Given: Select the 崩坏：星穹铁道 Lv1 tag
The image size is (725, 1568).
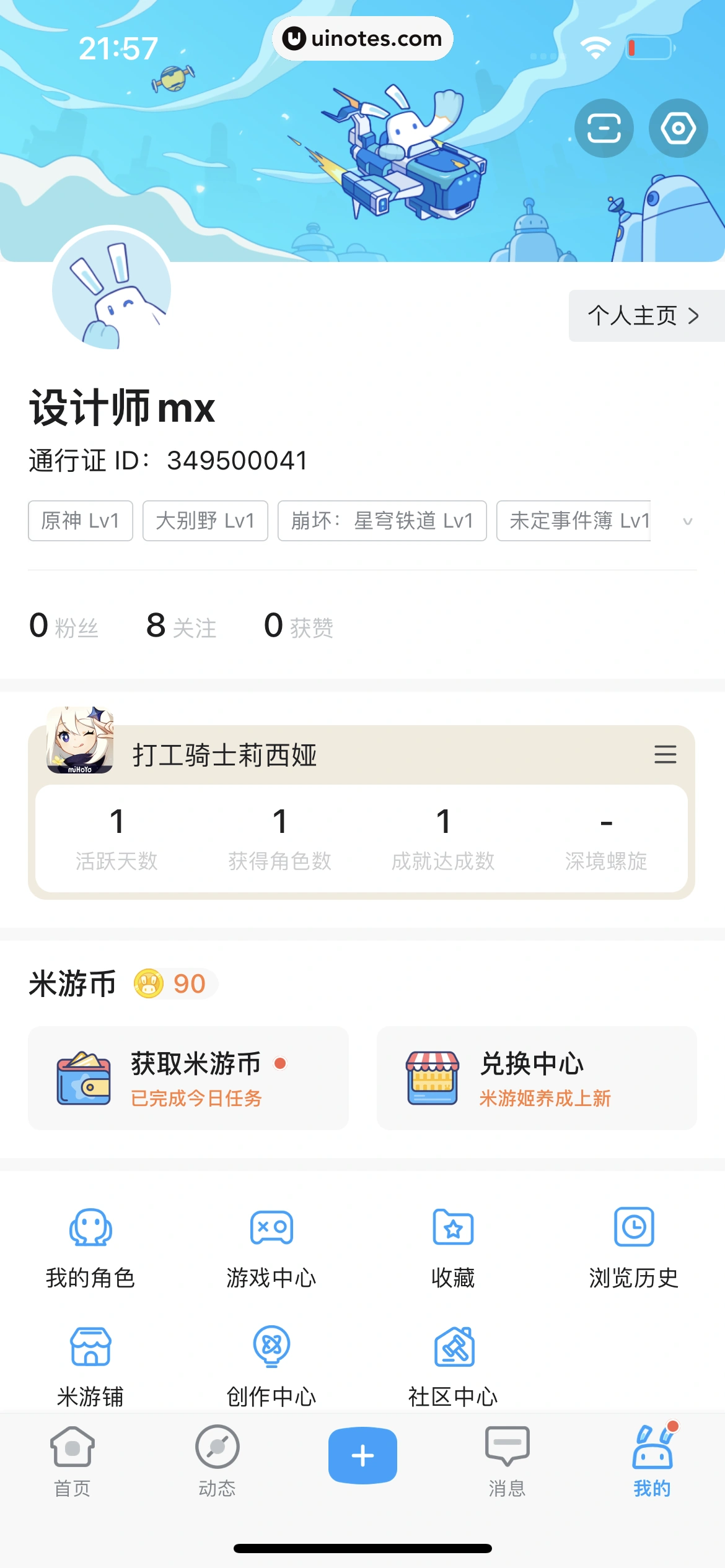Looking at the screenshot, I should (382, 521).
